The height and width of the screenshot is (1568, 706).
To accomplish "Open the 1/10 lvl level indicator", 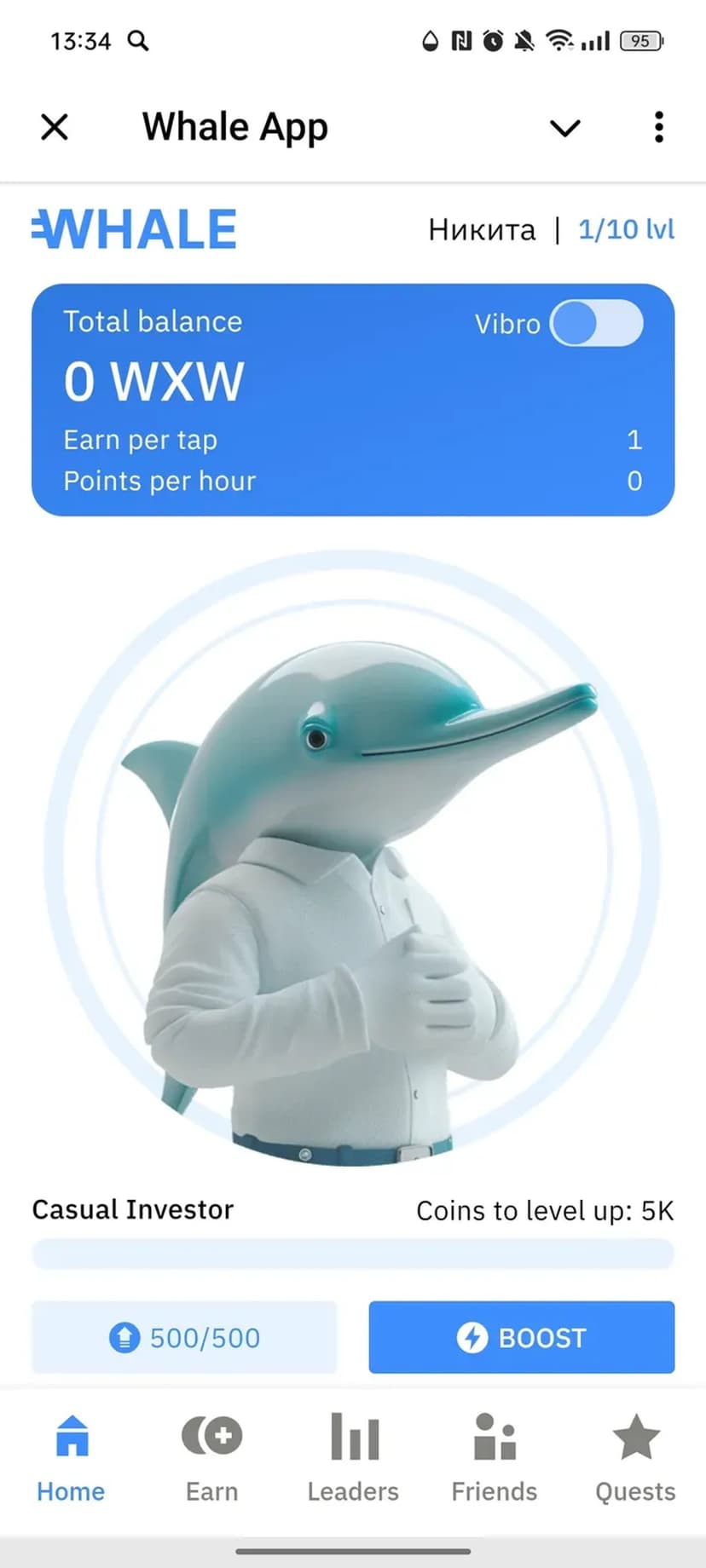I will pyautogui.click(x=626, y=229).
